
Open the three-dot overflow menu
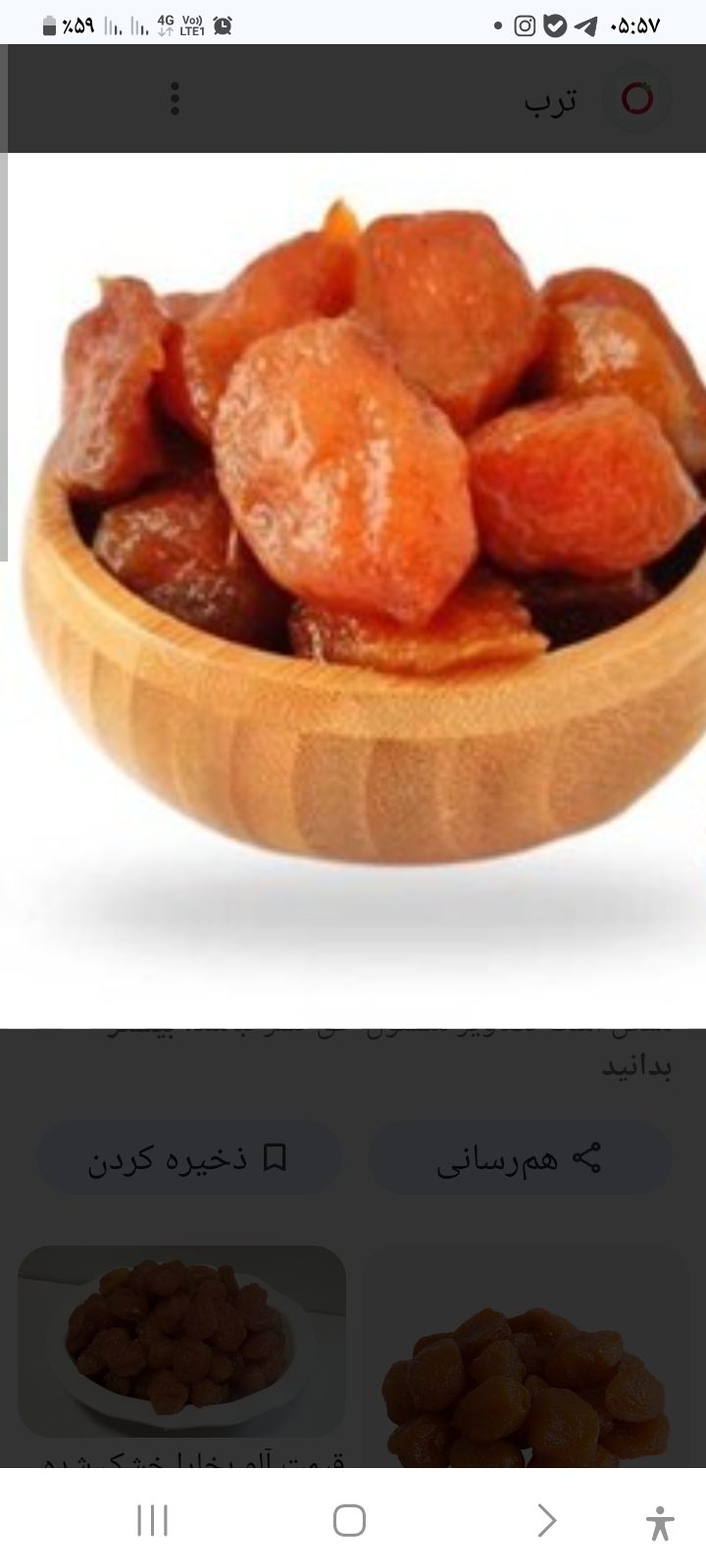click(x=175, y=98)
